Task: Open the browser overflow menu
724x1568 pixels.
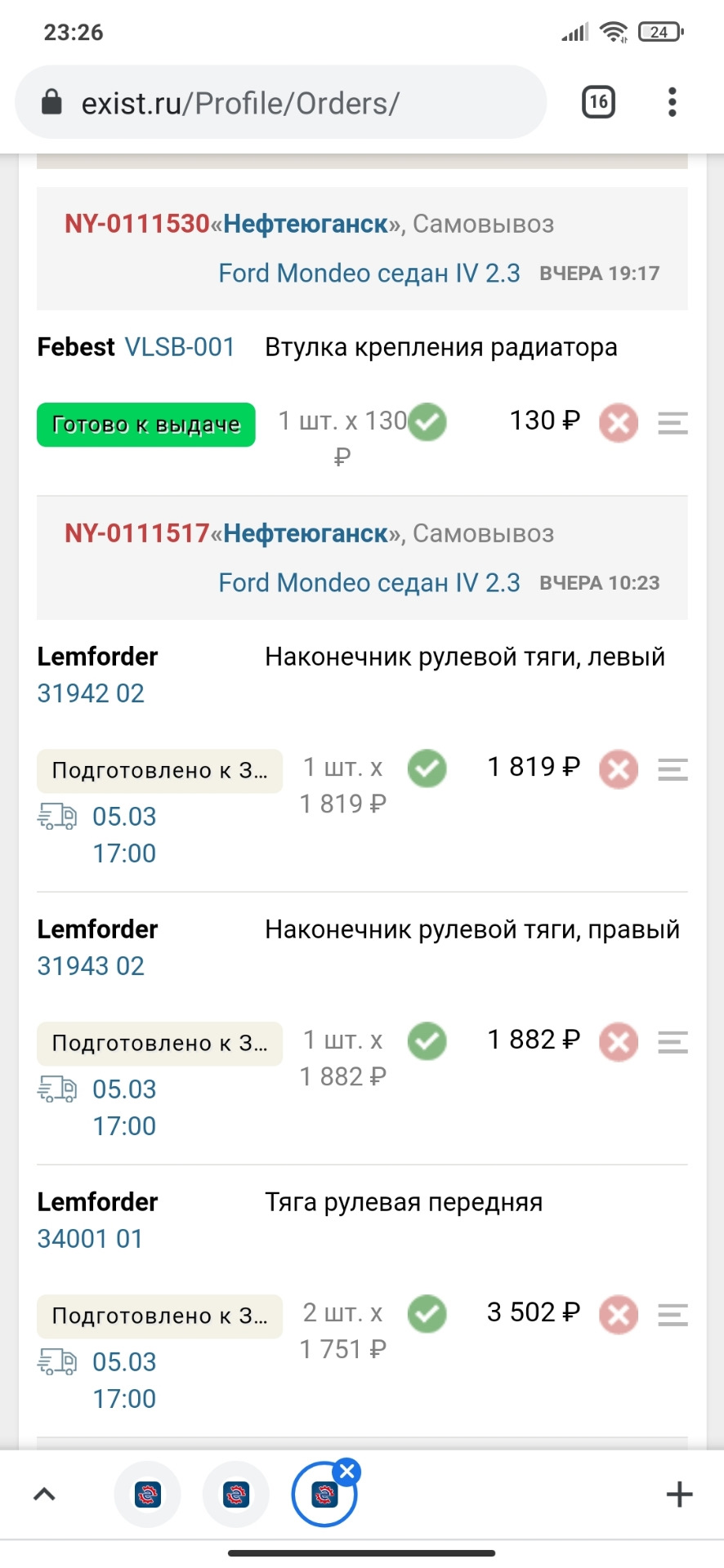Action: (x=672, y=102)
